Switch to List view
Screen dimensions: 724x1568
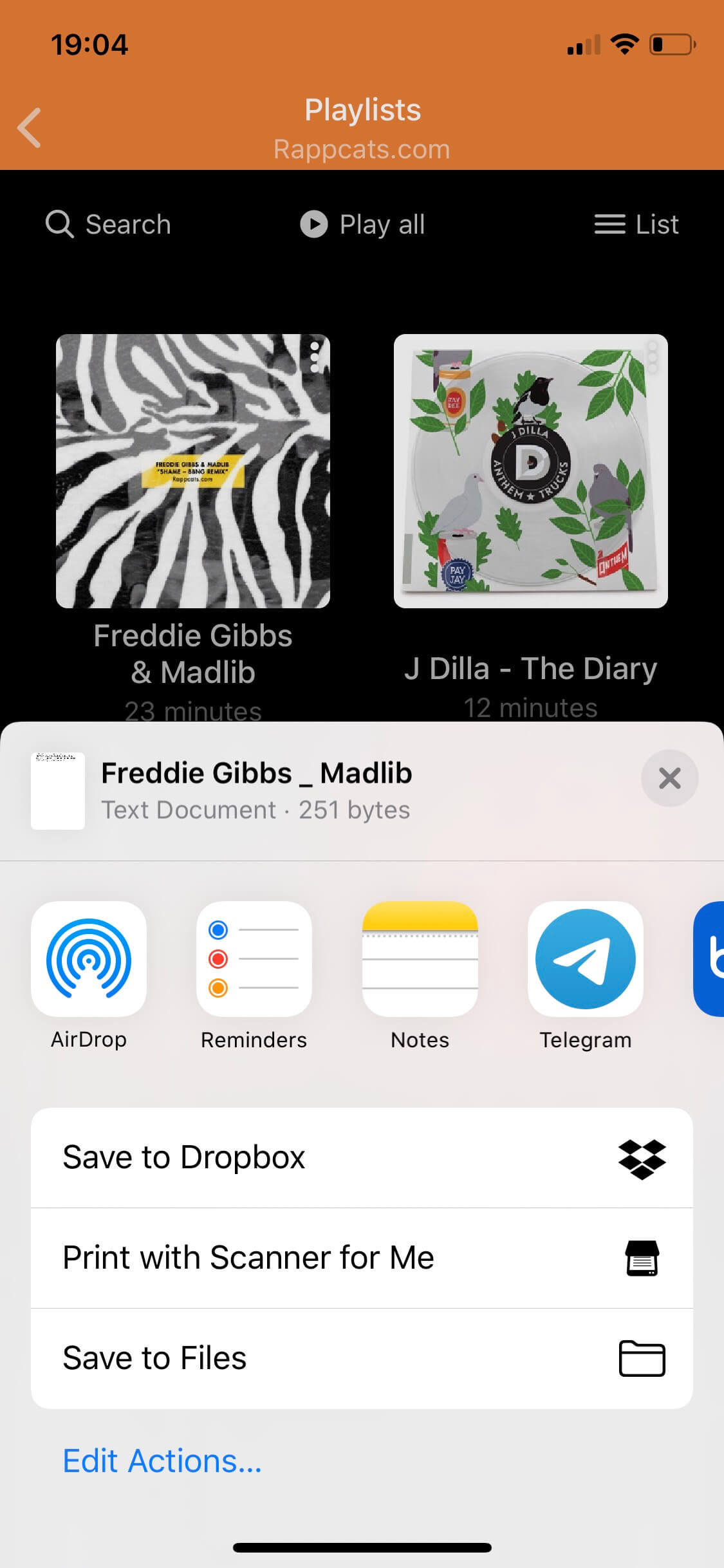637,224
